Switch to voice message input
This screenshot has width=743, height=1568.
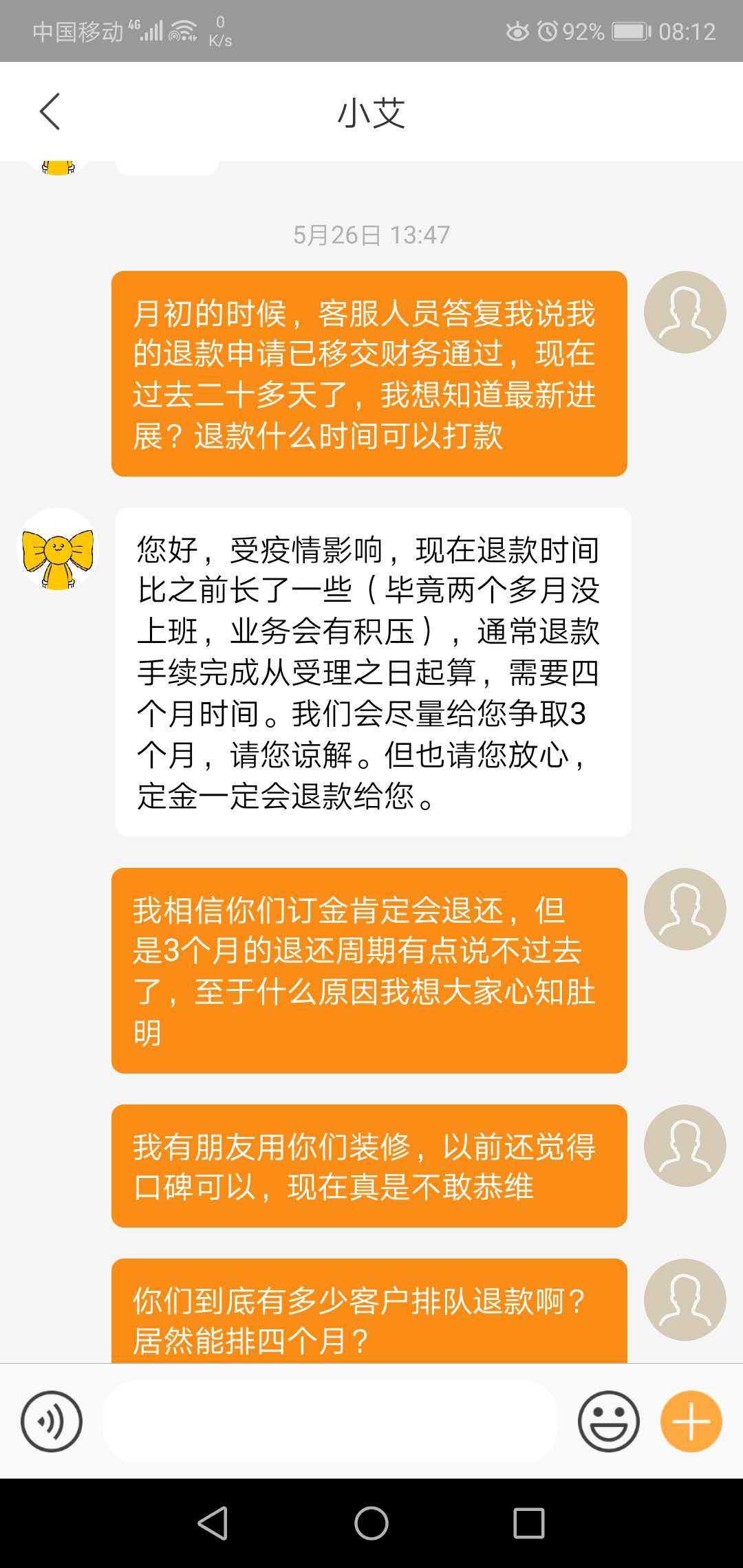[52, 1421]
